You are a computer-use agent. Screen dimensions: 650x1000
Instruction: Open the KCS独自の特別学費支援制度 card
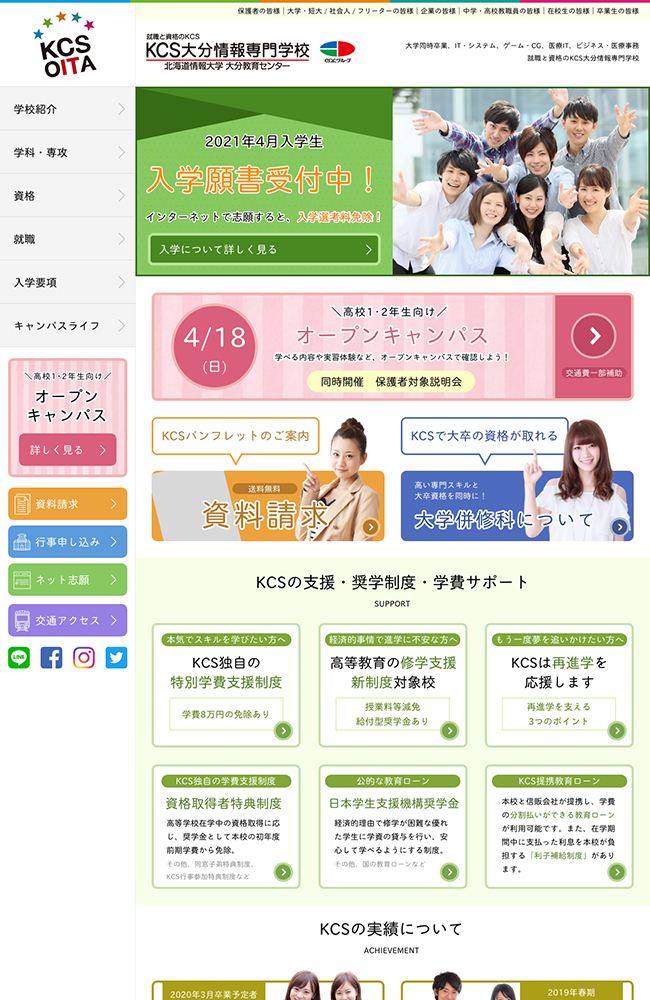point(225,687)
